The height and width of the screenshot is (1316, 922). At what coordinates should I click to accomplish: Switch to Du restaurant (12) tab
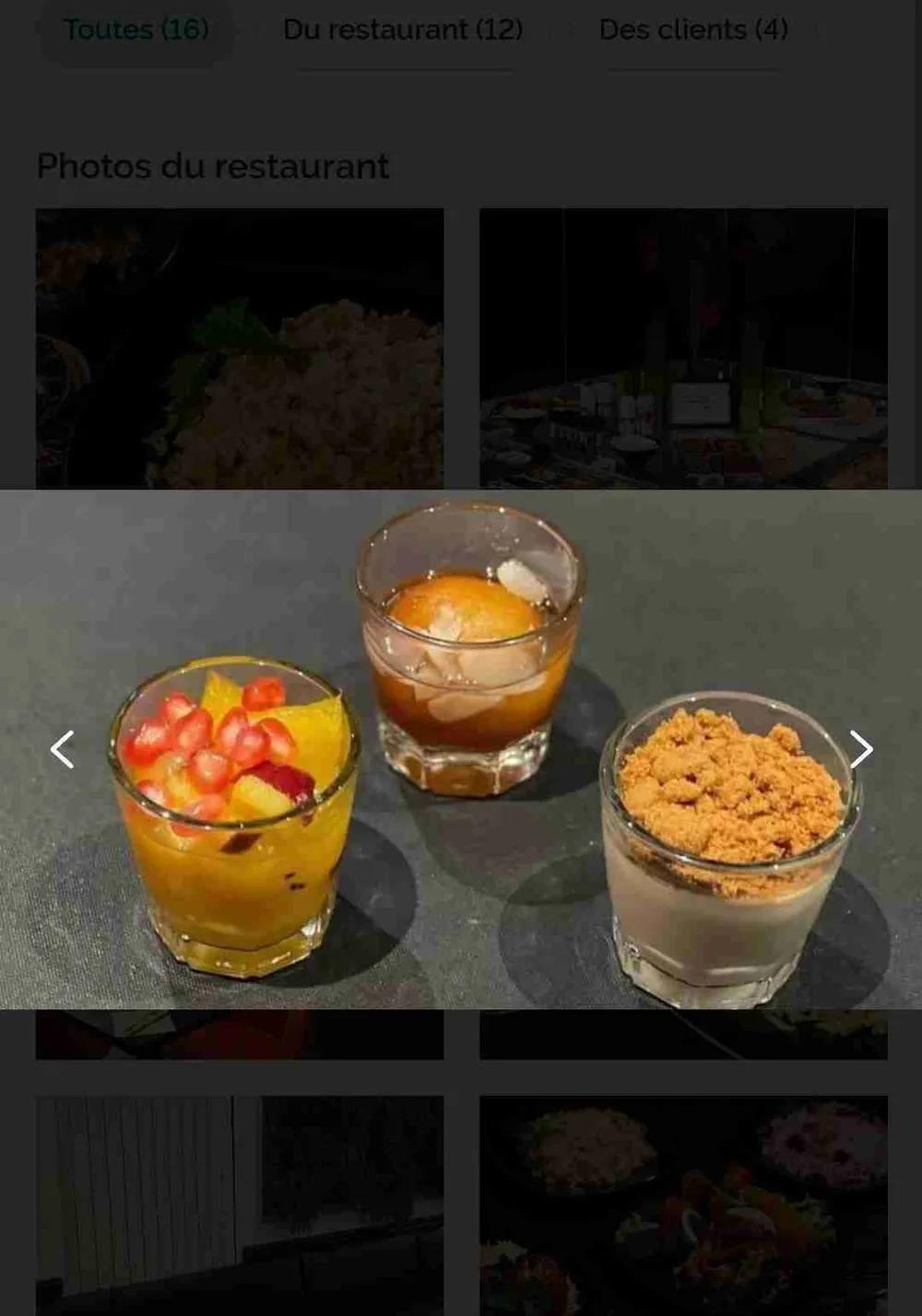403,29
